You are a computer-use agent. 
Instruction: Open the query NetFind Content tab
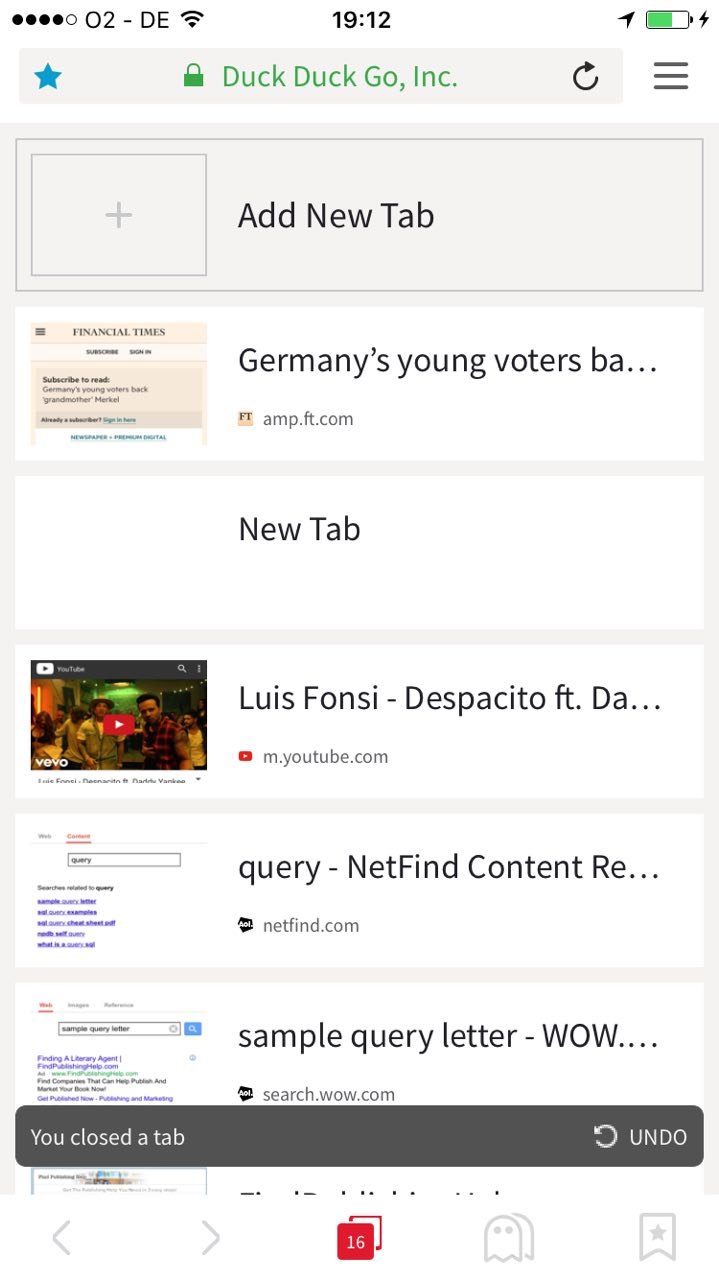[359, 891]
